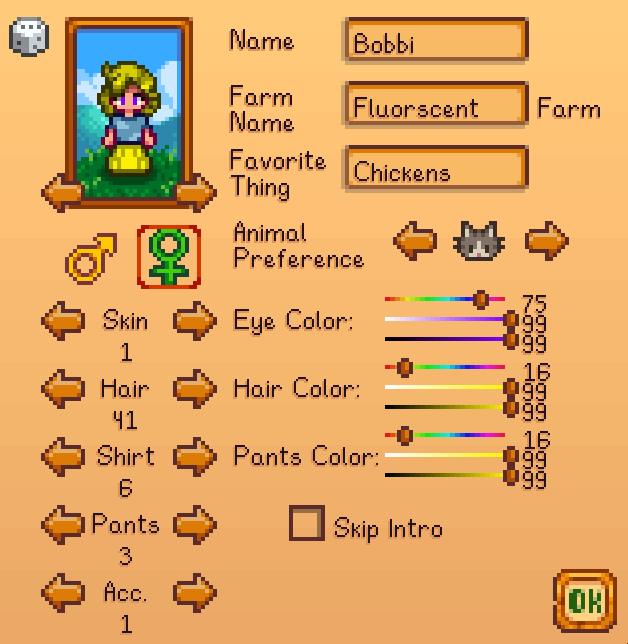This screenshot has height=644, width=628.
Task: Go to next Hair style
Action: click(194, 388)
